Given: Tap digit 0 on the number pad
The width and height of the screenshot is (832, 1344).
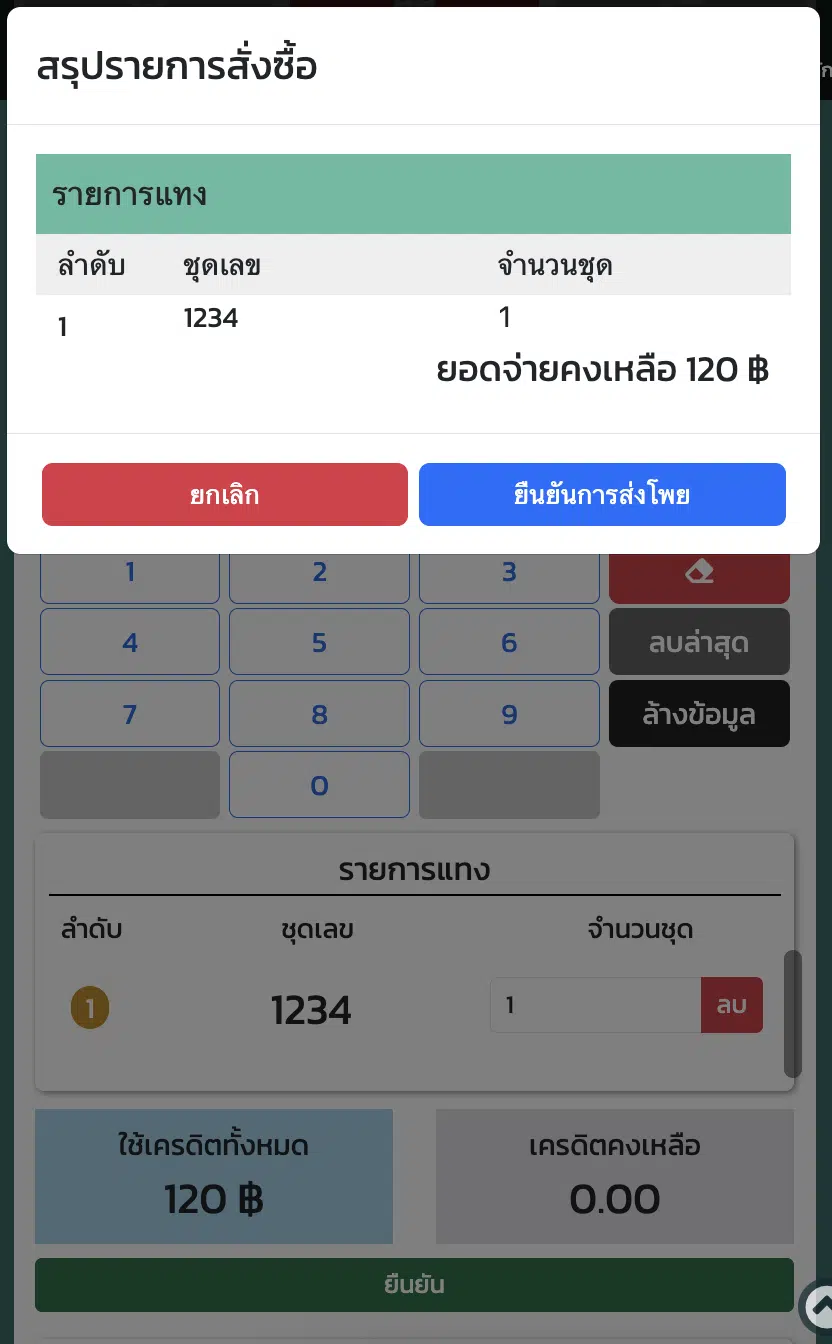Looking at the screenshot, I should (320, 785).
